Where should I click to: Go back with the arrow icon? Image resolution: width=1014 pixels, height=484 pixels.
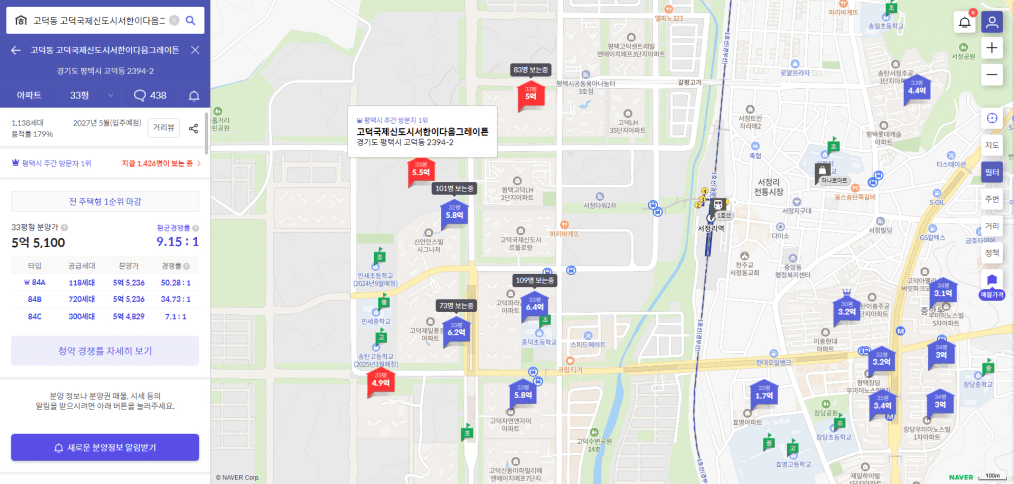coord(16,50)
